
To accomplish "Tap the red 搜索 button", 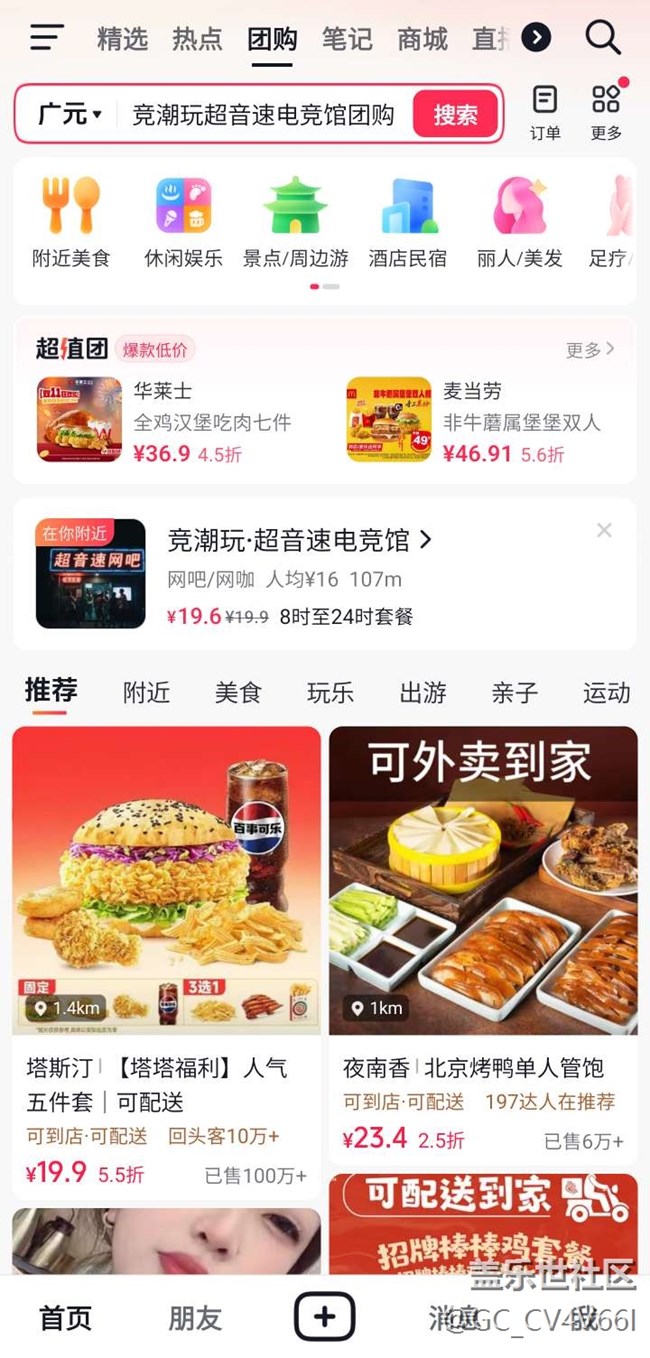I will [455, 115].
